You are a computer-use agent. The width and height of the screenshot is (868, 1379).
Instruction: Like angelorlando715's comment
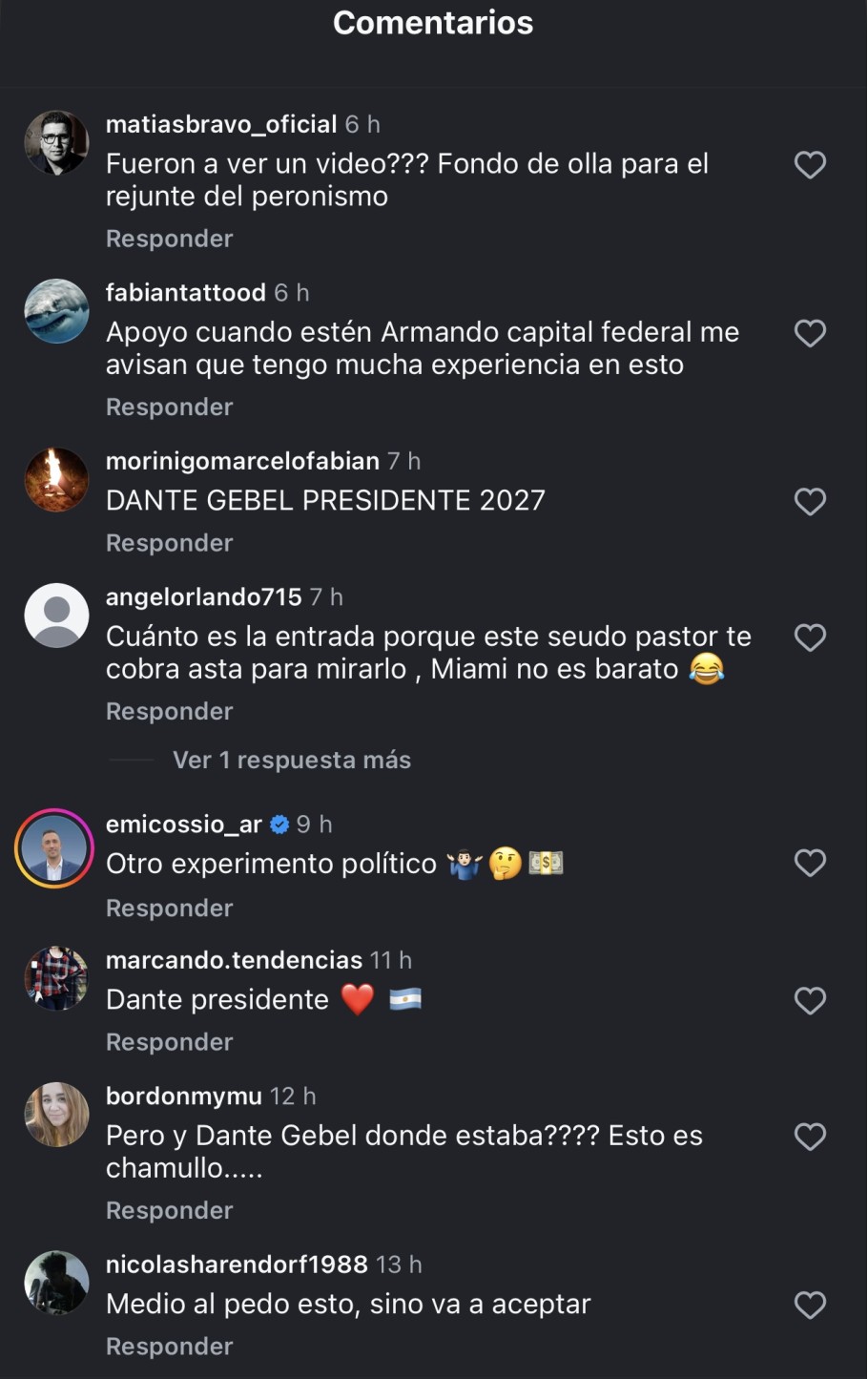(x=810, y=637)
